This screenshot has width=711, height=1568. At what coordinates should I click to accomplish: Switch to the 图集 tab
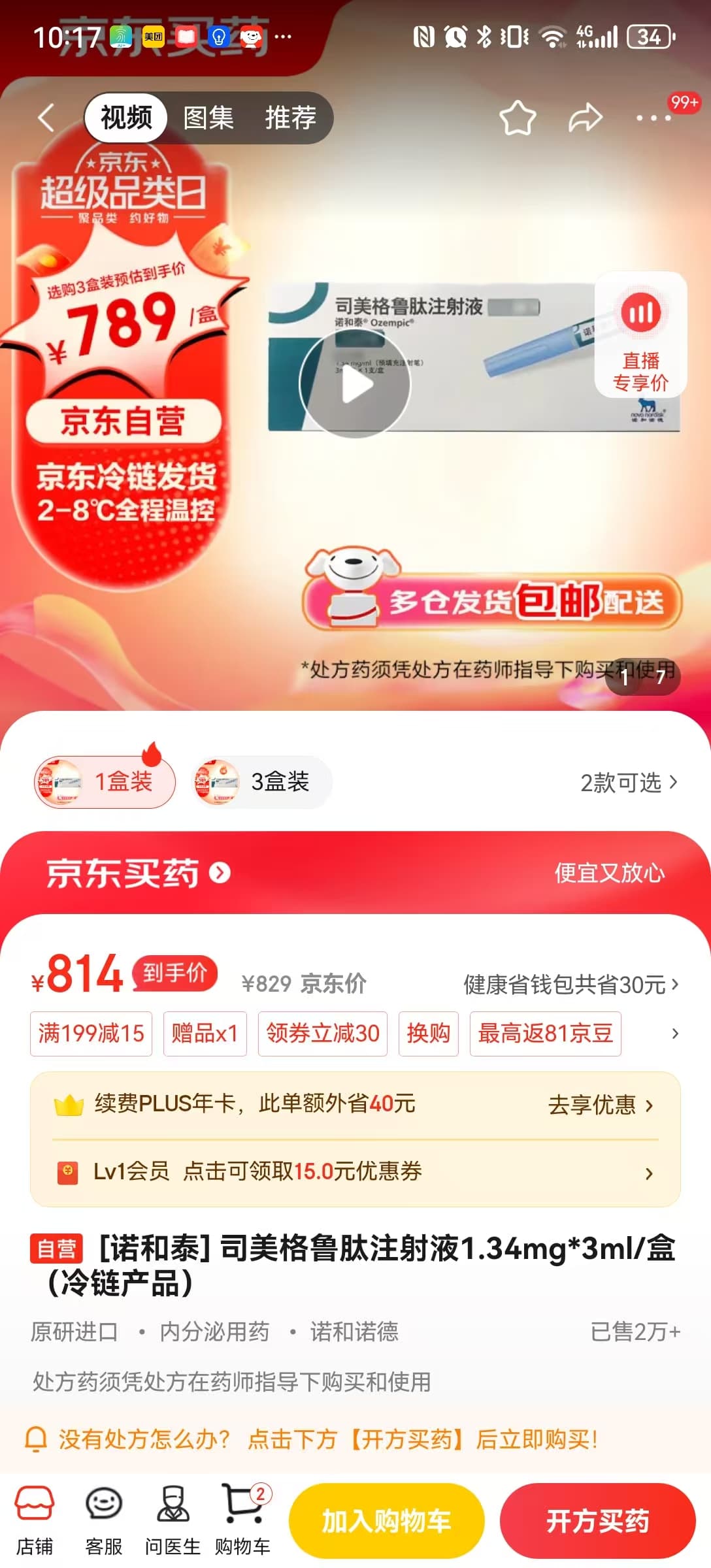coord(208,118)
